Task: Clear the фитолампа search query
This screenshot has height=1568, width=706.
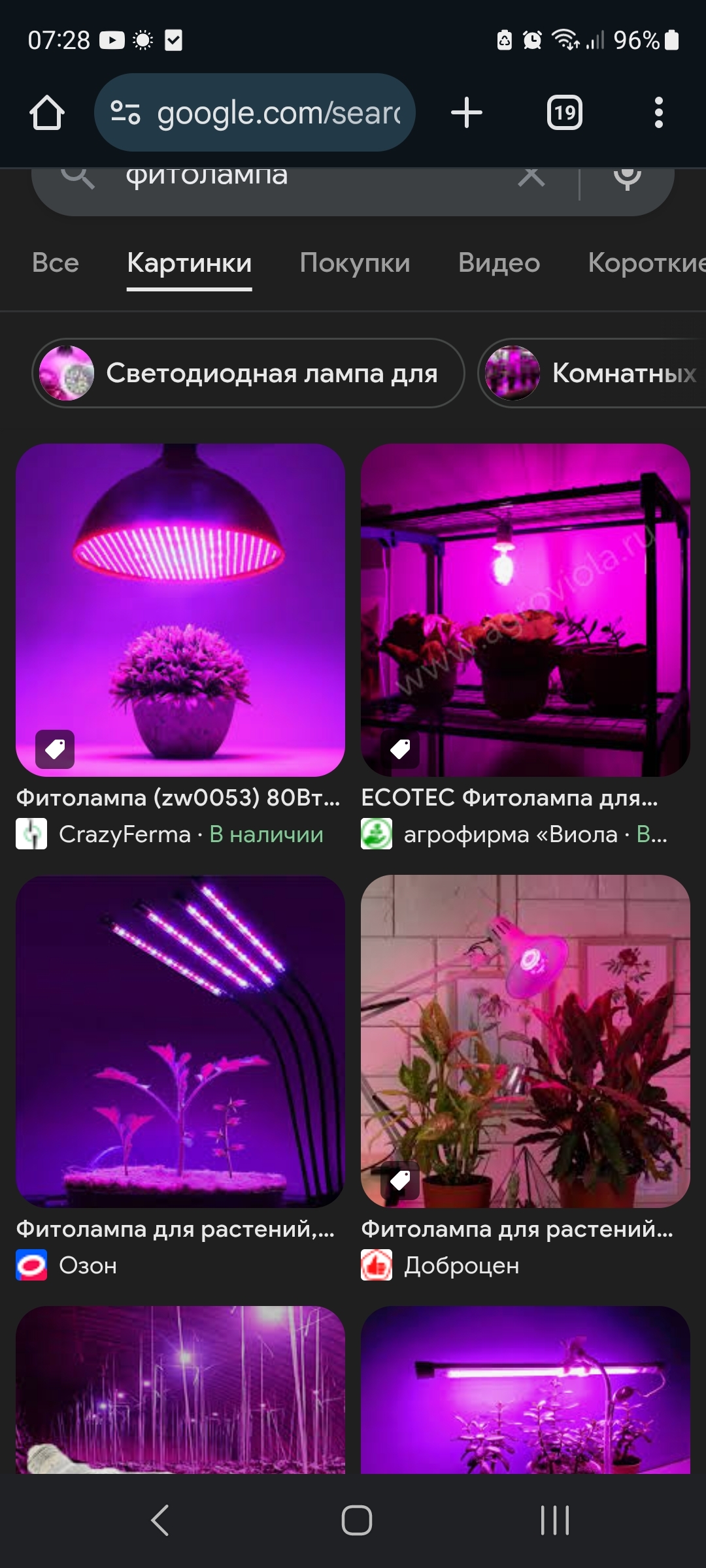Action: point(531,176)
